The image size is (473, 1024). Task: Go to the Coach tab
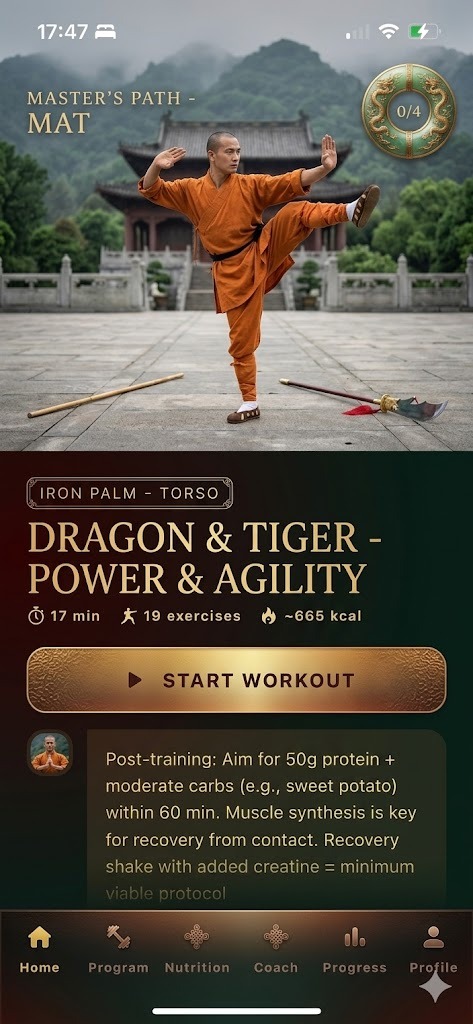click(x=276, y=948)
